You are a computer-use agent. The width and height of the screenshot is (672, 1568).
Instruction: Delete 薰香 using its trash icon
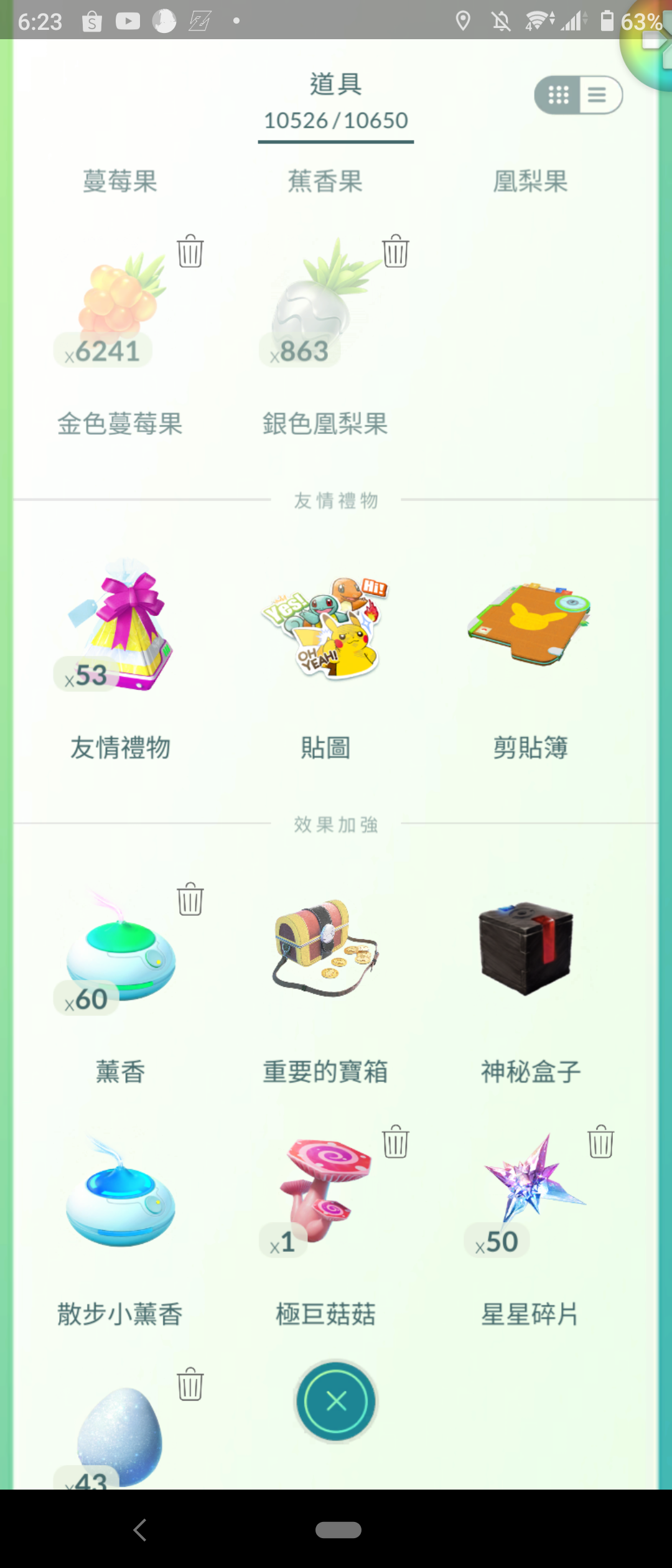coord(190,900)
